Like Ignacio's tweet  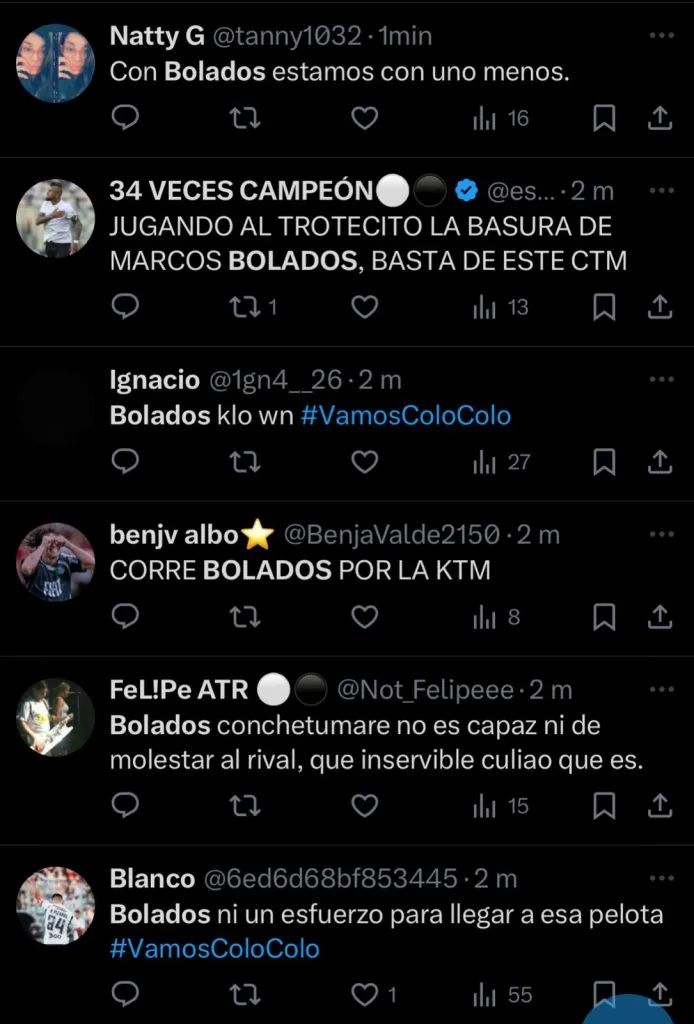click(x=365, y=461)
